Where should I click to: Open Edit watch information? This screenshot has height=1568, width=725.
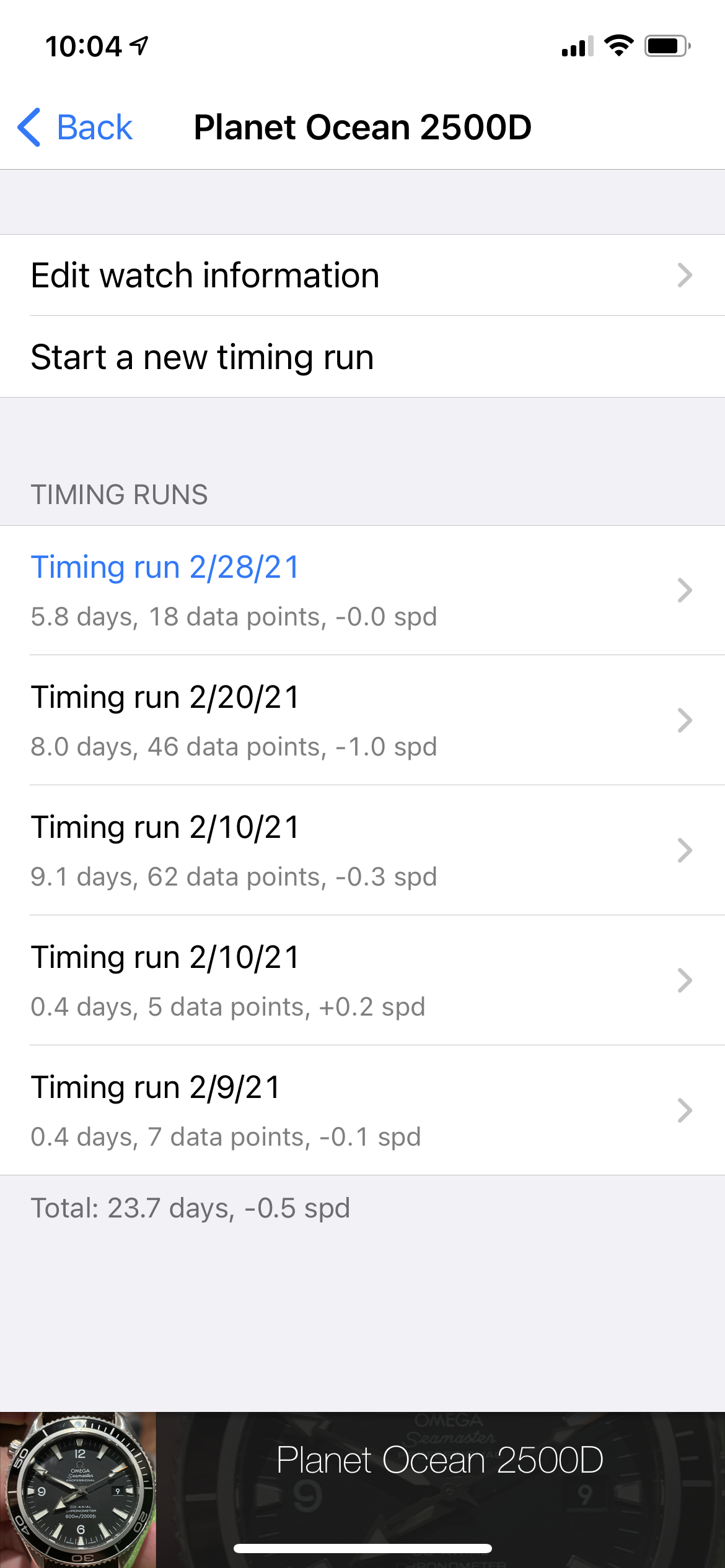coord(362,276)
